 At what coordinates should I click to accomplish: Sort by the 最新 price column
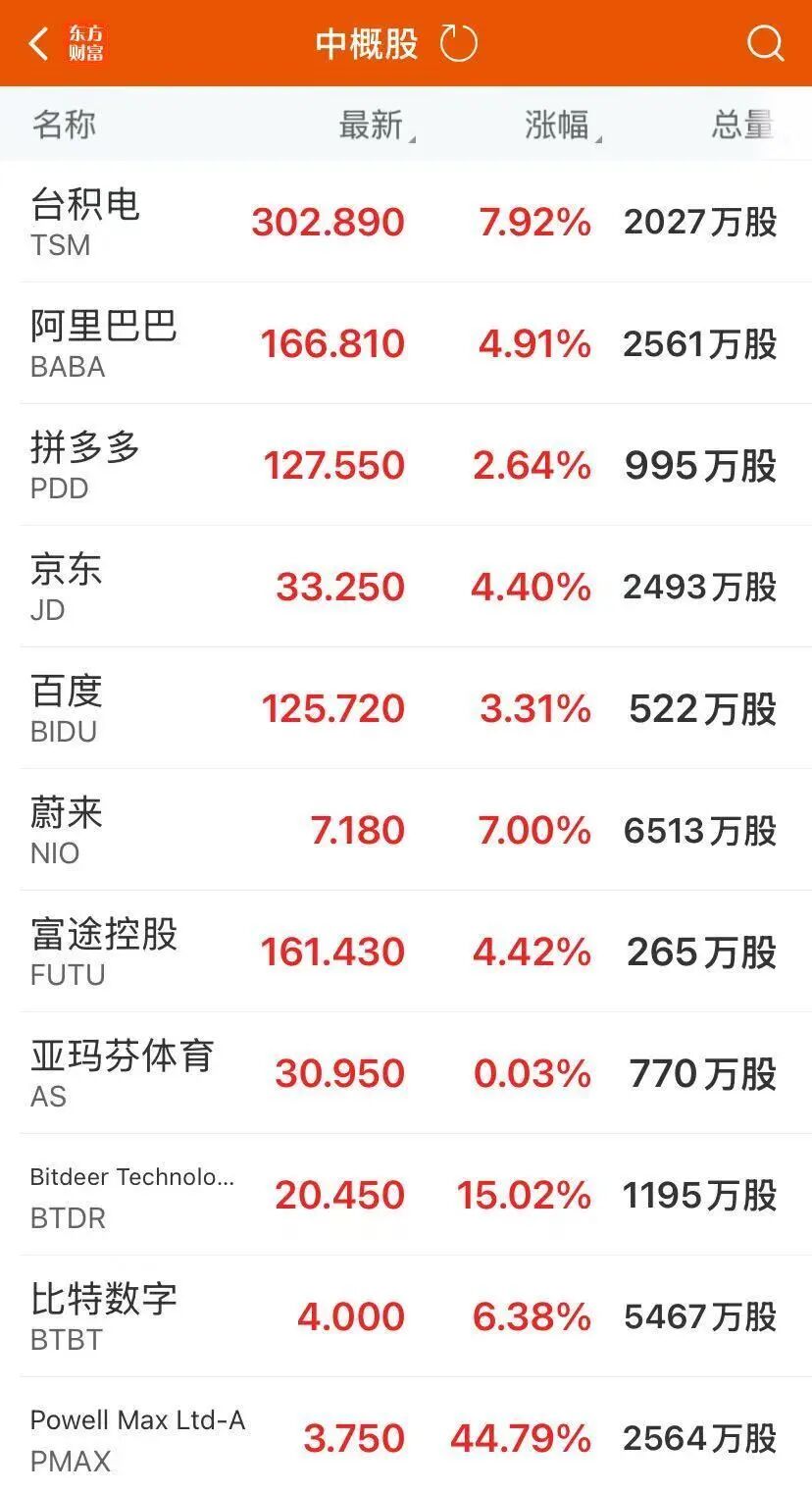[x=371, y=125]
